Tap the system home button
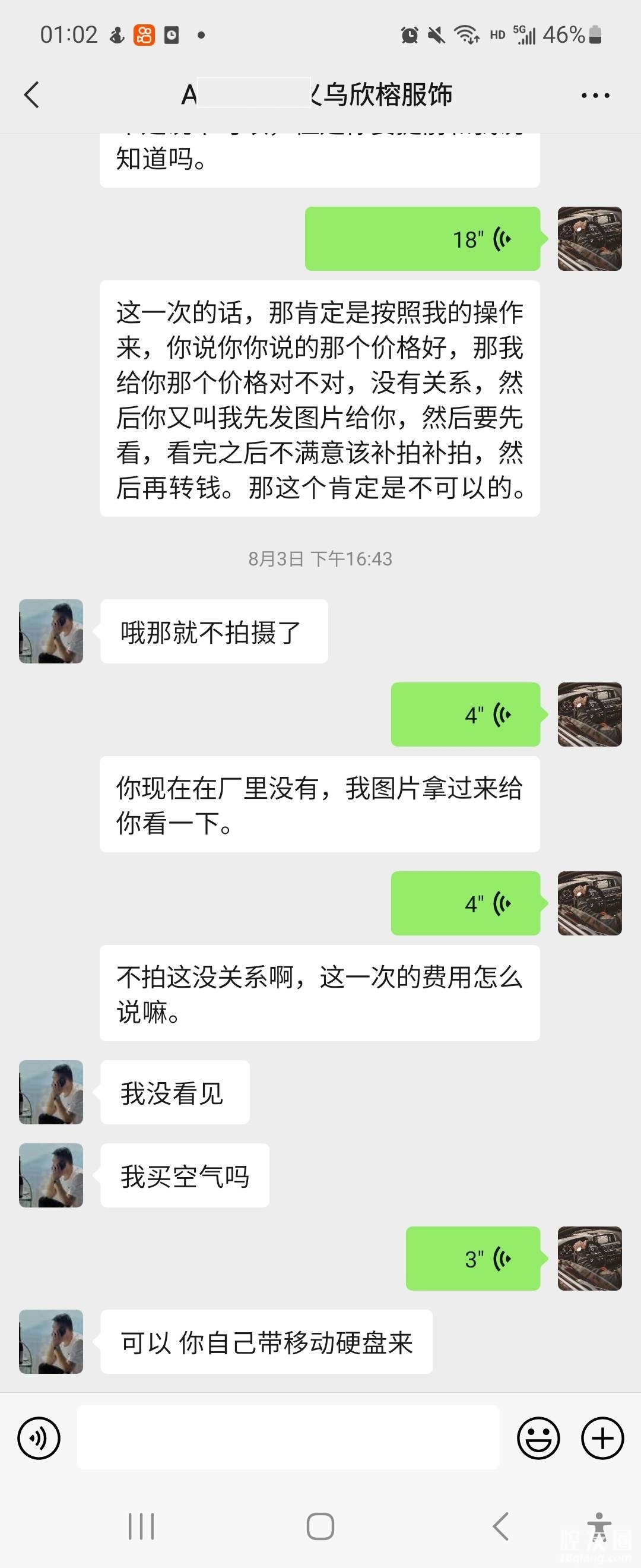The height and width of the screenshot is (1568, 641). click(x=320, y=1526)
